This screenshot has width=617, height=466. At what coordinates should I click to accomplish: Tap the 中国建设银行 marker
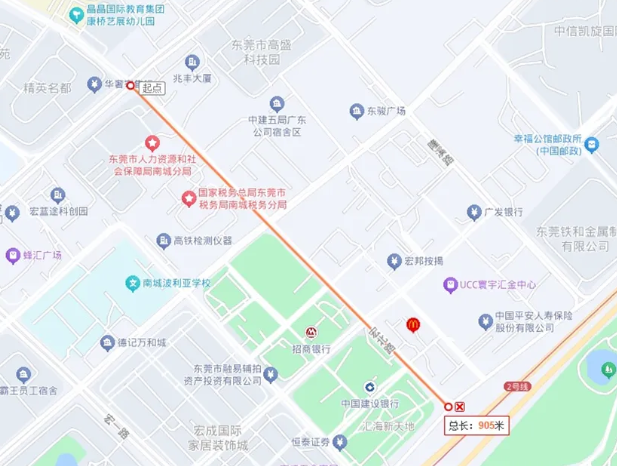[371, 387]
